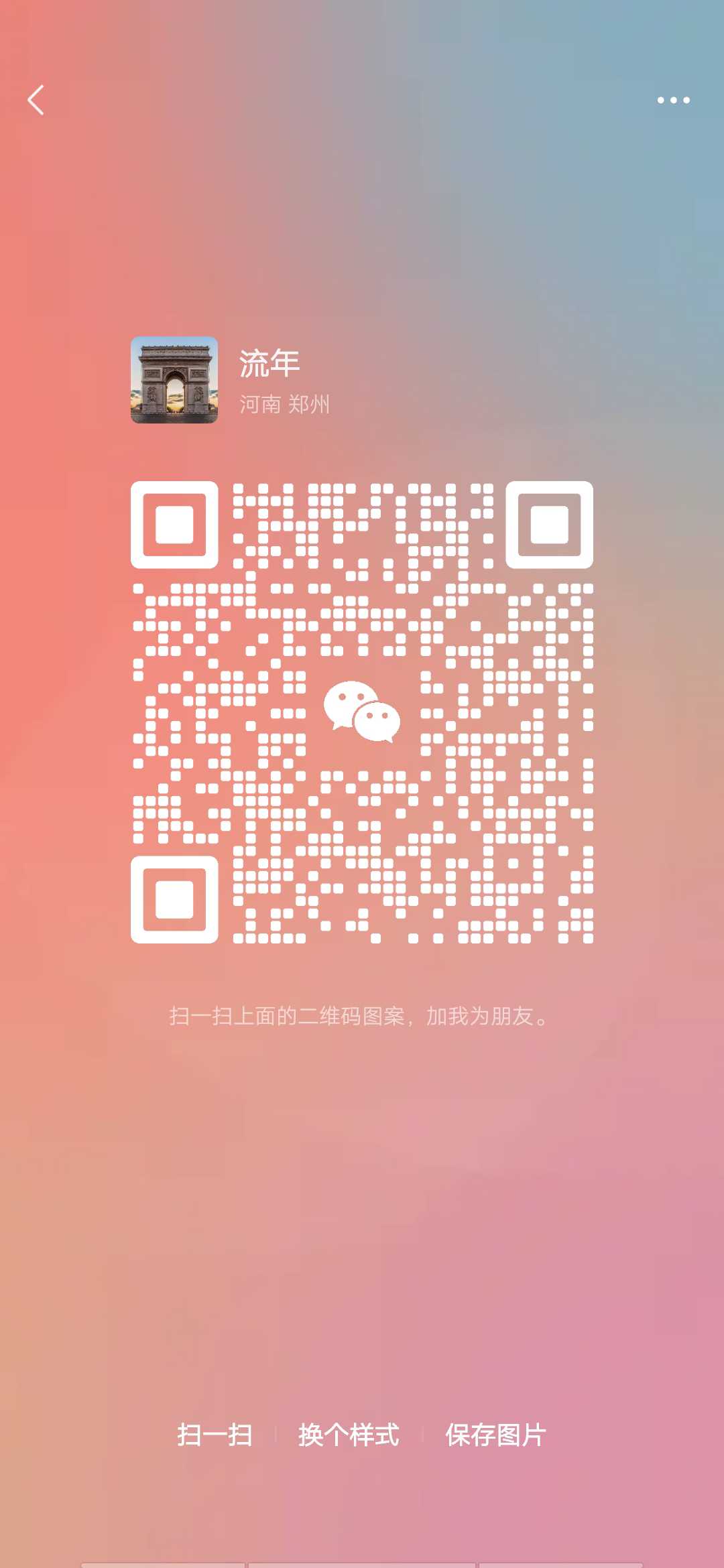Image resolution: width=724 pixels, height=1568 pixels.
Task: Open the three-dot overflow menu
Action: tap(673, 100)
